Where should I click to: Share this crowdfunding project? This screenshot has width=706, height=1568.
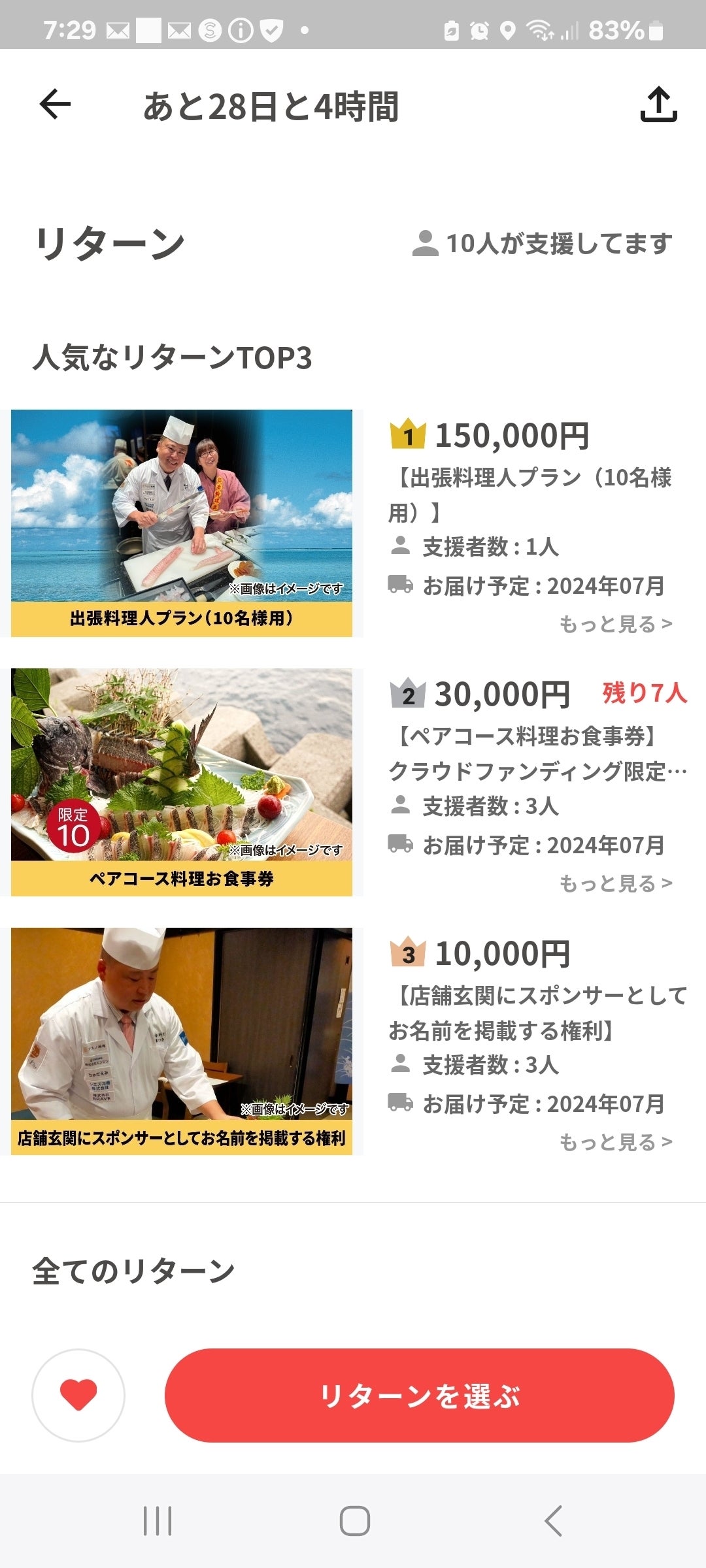[x=658, y=105]
